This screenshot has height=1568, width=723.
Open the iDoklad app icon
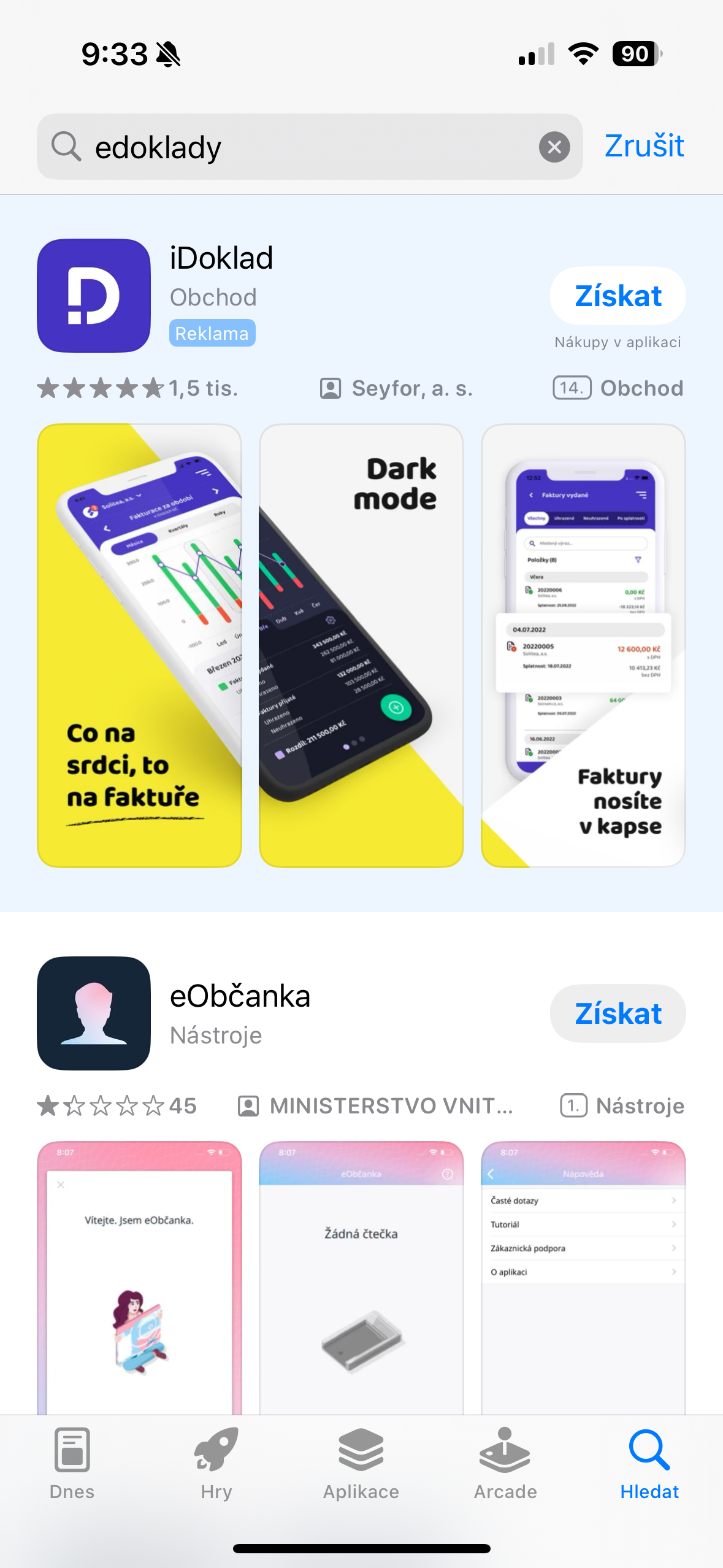93,297
